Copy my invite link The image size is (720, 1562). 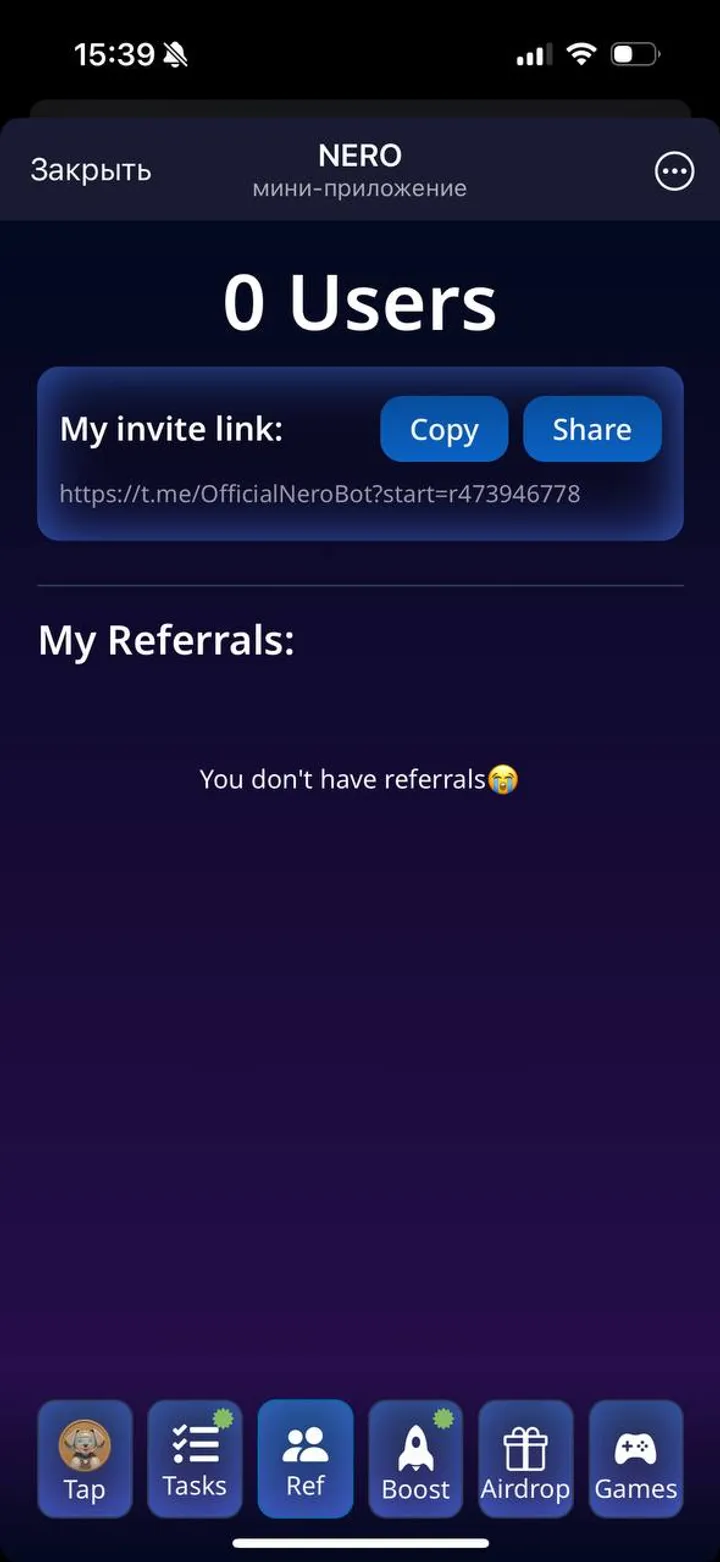coord(444,429)
